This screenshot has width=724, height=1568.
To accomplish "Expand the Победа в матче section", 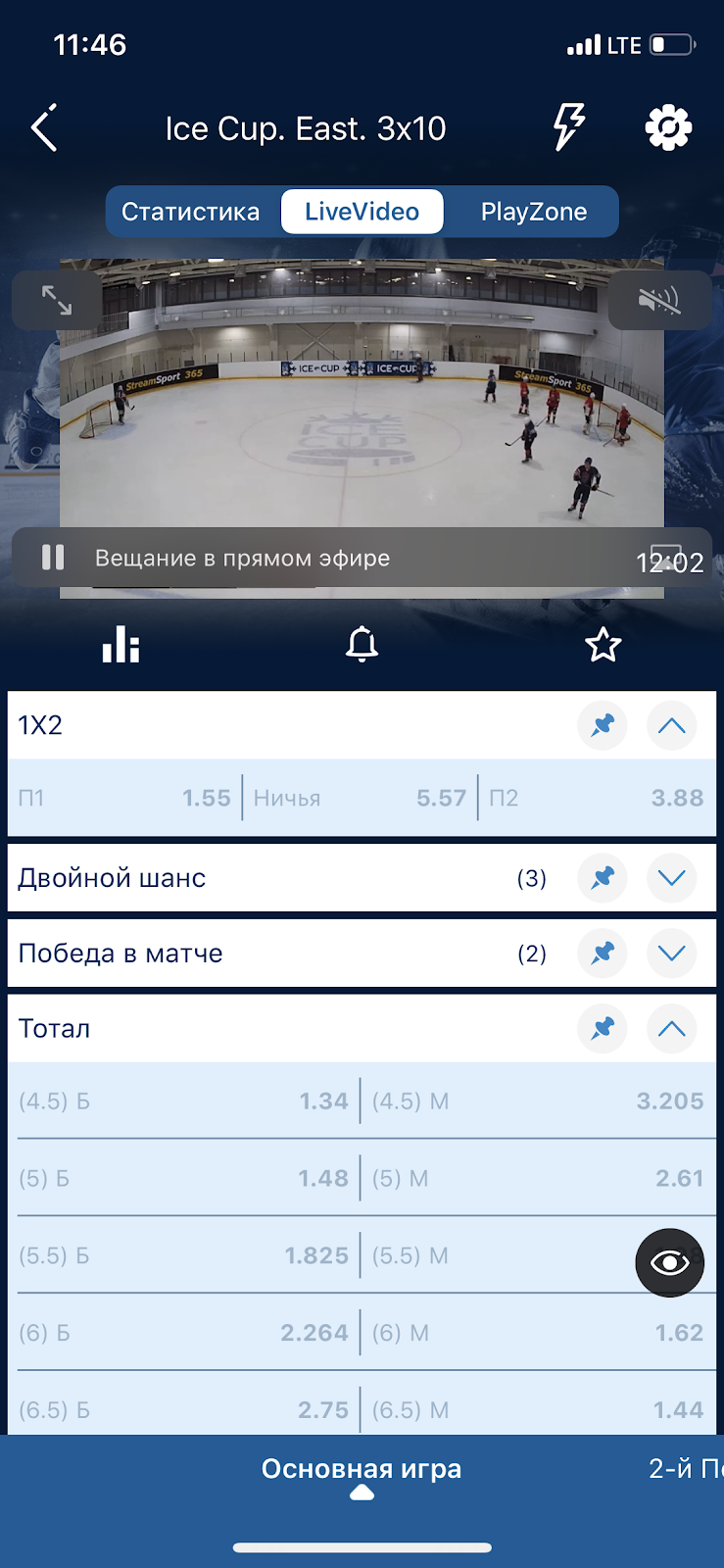I will [672, 953].
